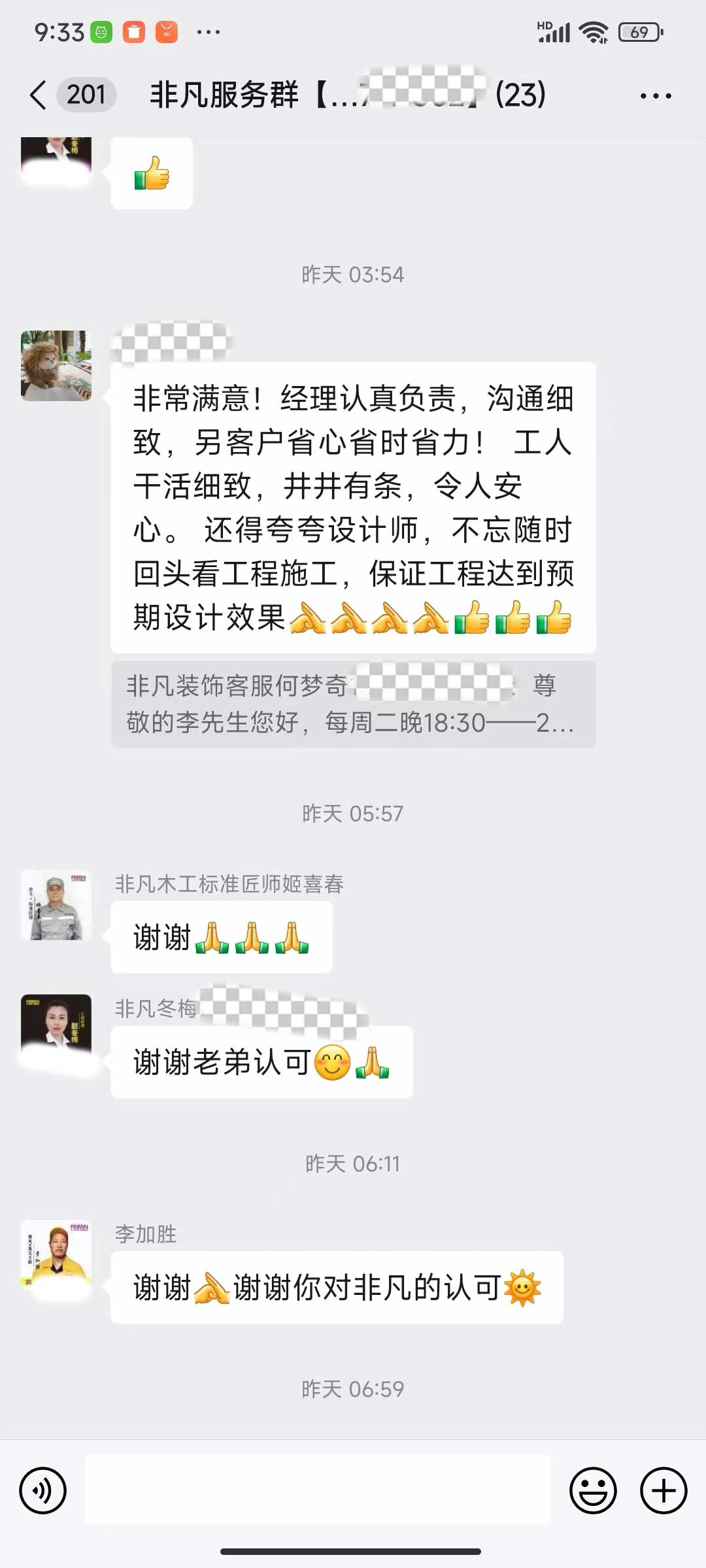Open the quoted 非凡装饰客服何梦奇 message
This screenshot has height=1568, width=706.
353,704
